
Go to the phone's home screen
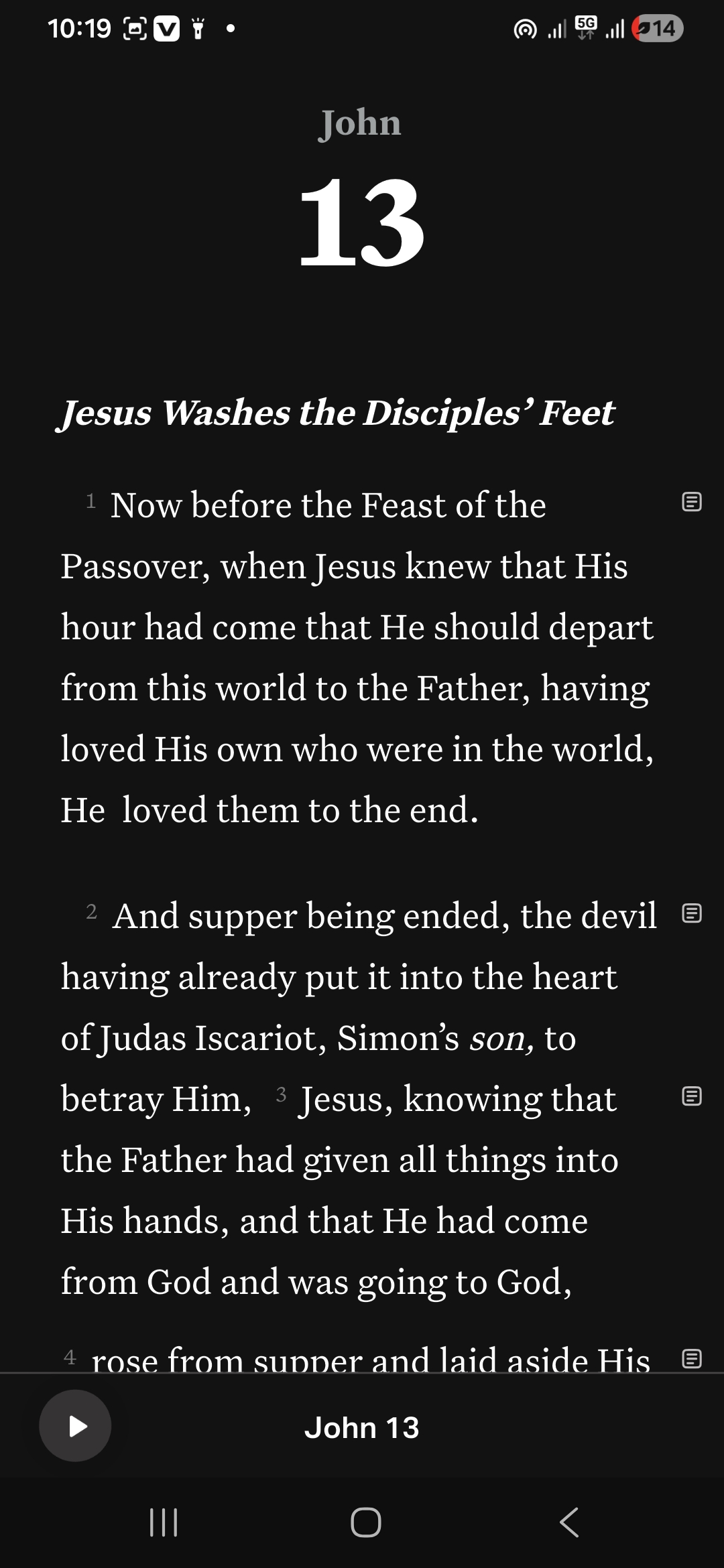pos(365,1522)
